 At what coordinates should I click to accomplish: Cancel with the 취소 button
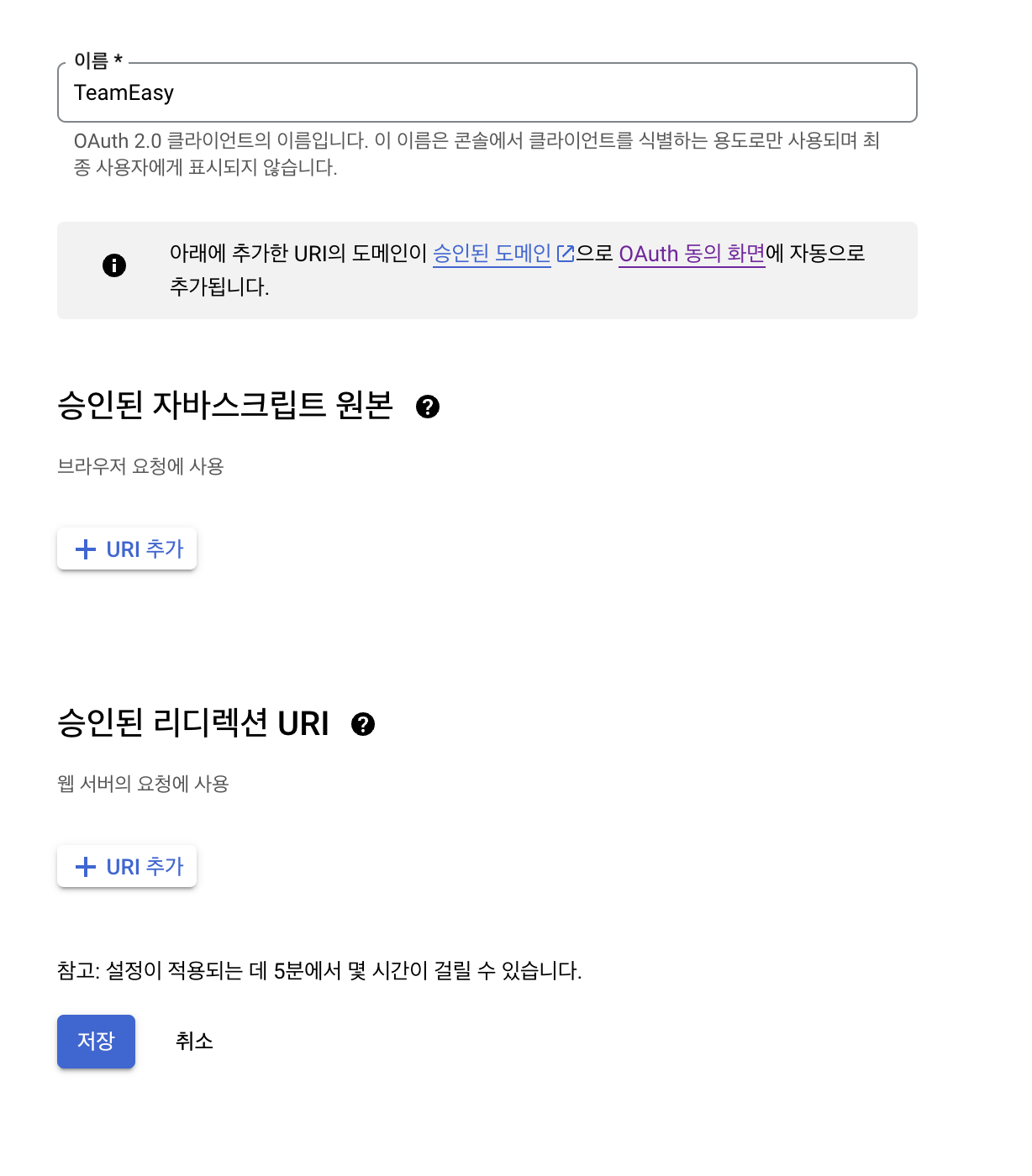click(x=194, y=1042)
